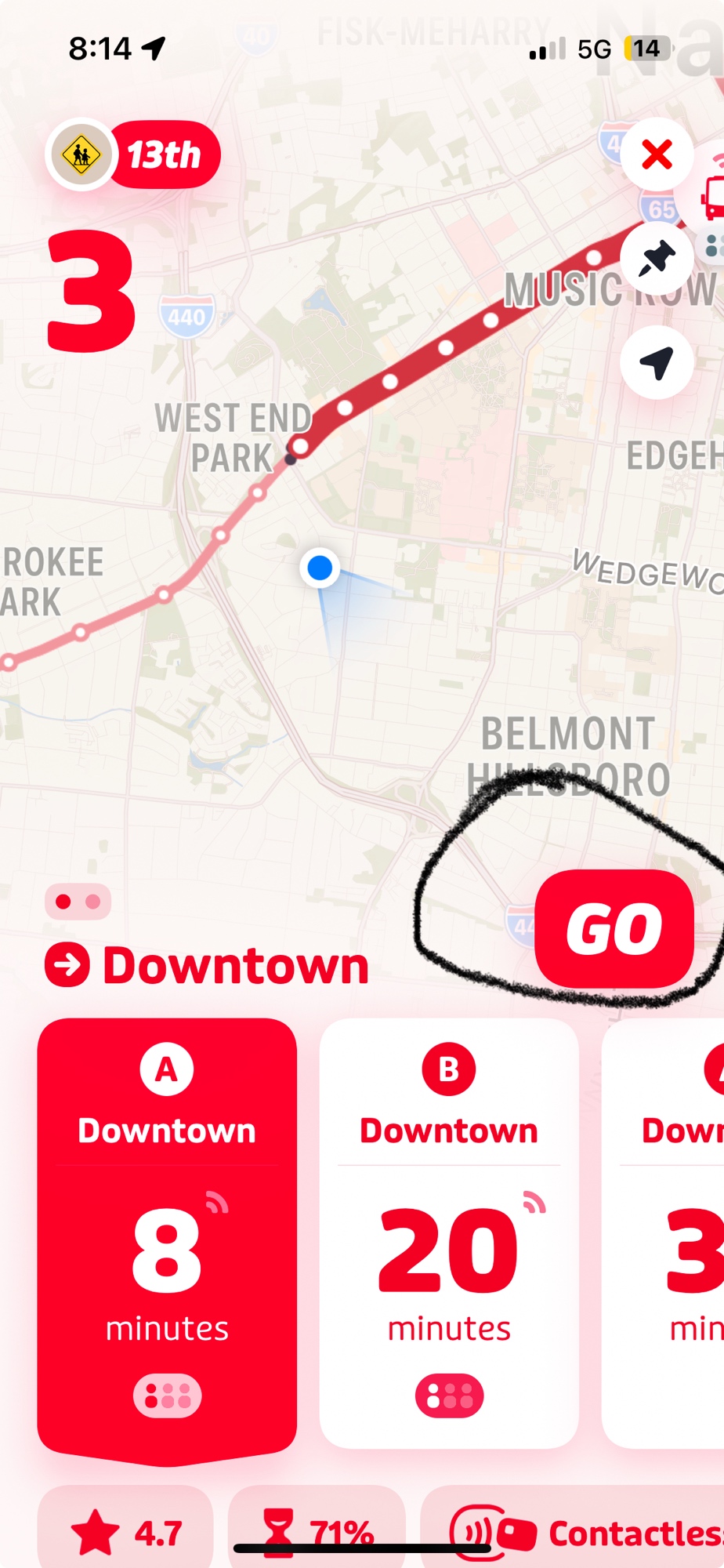Screen dimensions: 724x1568
Task: Open the 4.7 star rating
Action: click(125, 1533)
